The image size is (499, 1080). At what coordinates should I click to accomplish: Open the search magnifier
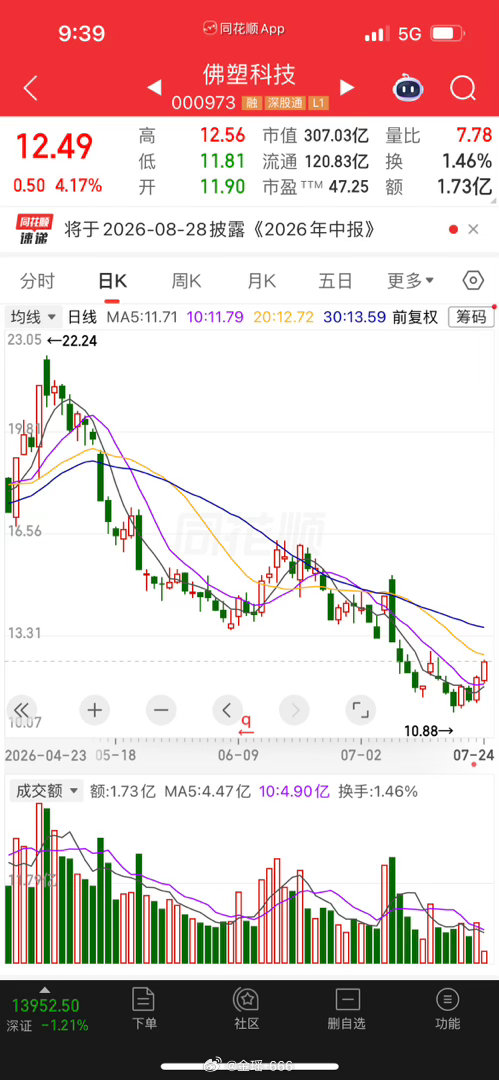(x=463, y=88)
